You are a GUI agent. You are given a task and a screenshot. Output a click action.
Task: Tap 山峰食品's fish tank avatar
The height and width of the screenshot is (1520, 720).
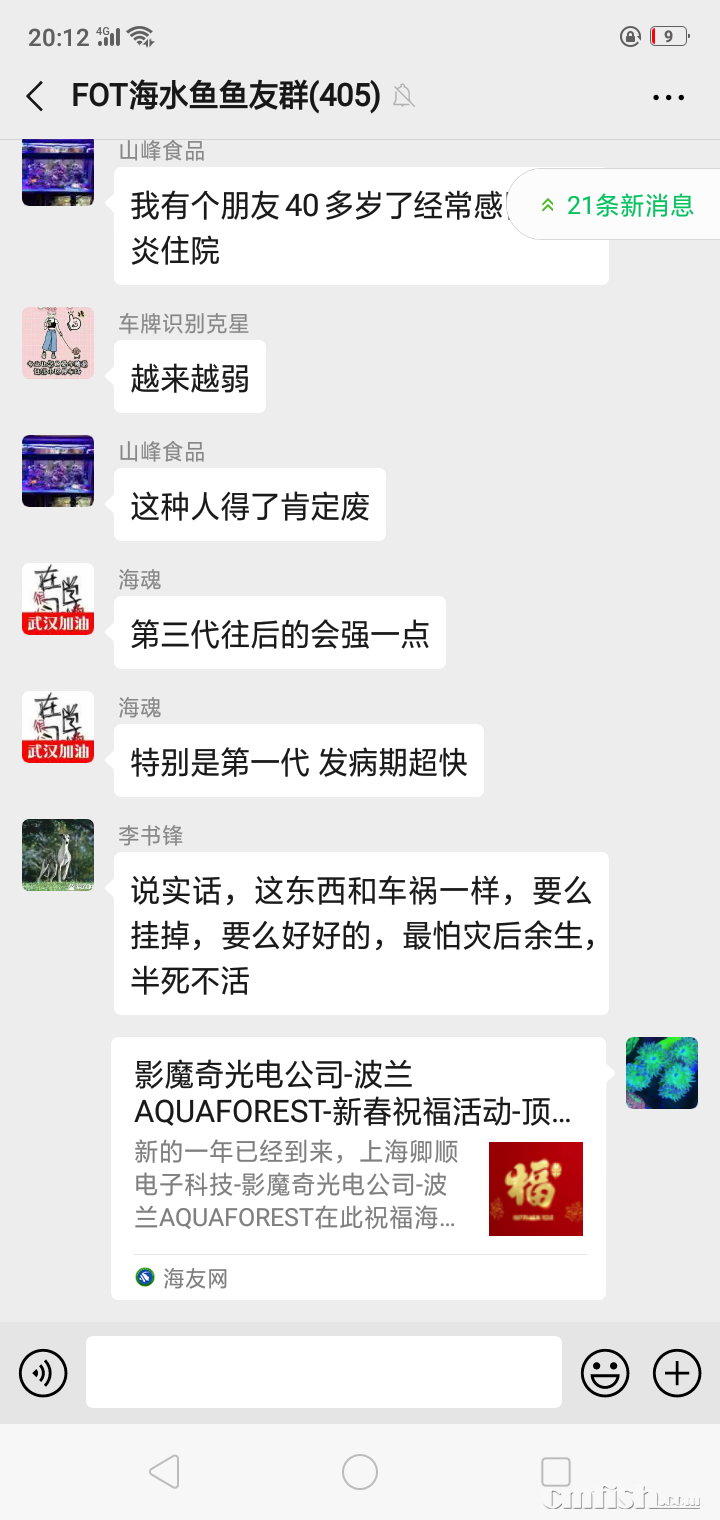click(x=57, y=471)
